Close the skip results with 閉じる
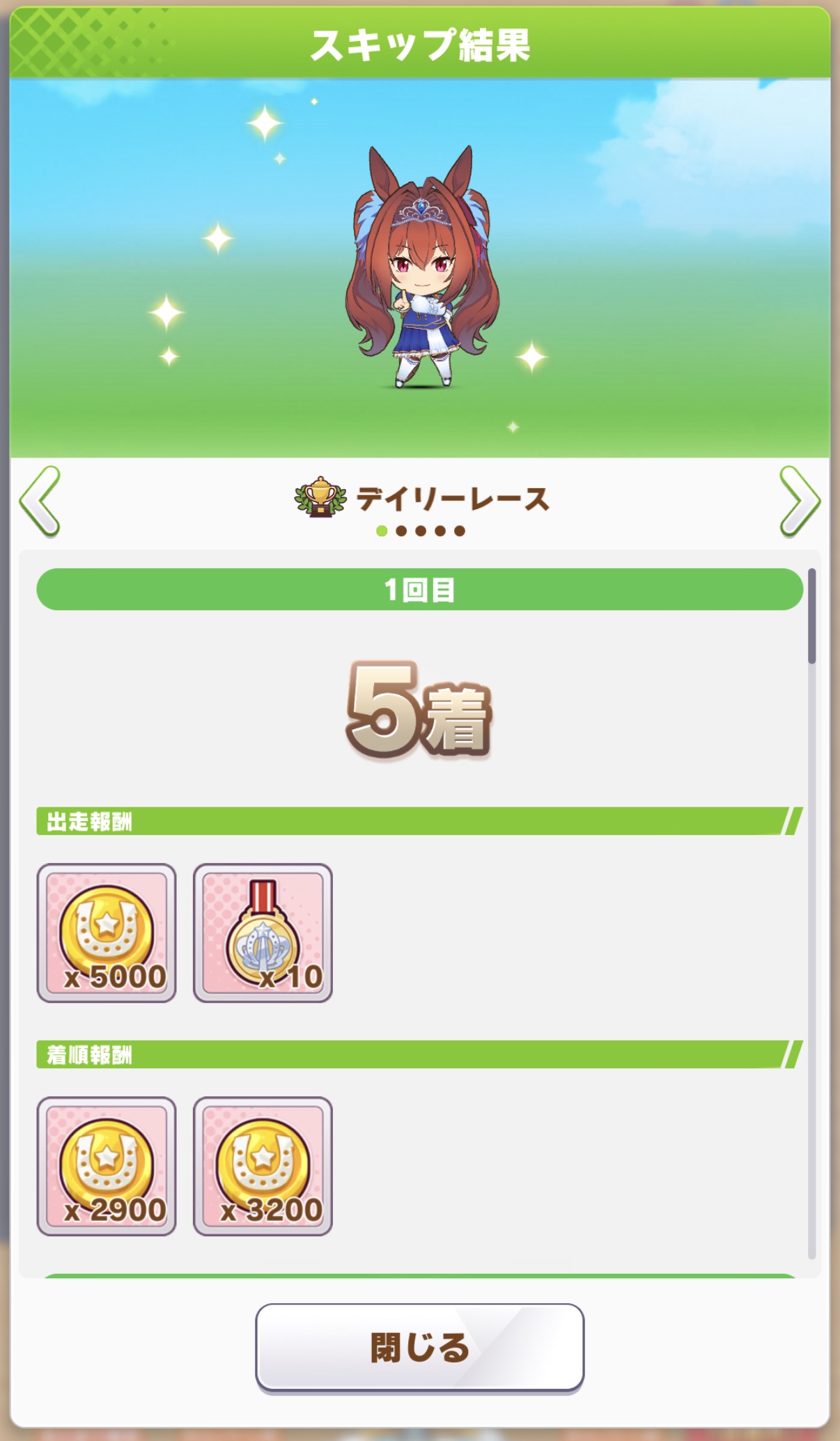 click(x=419, y=1347)
